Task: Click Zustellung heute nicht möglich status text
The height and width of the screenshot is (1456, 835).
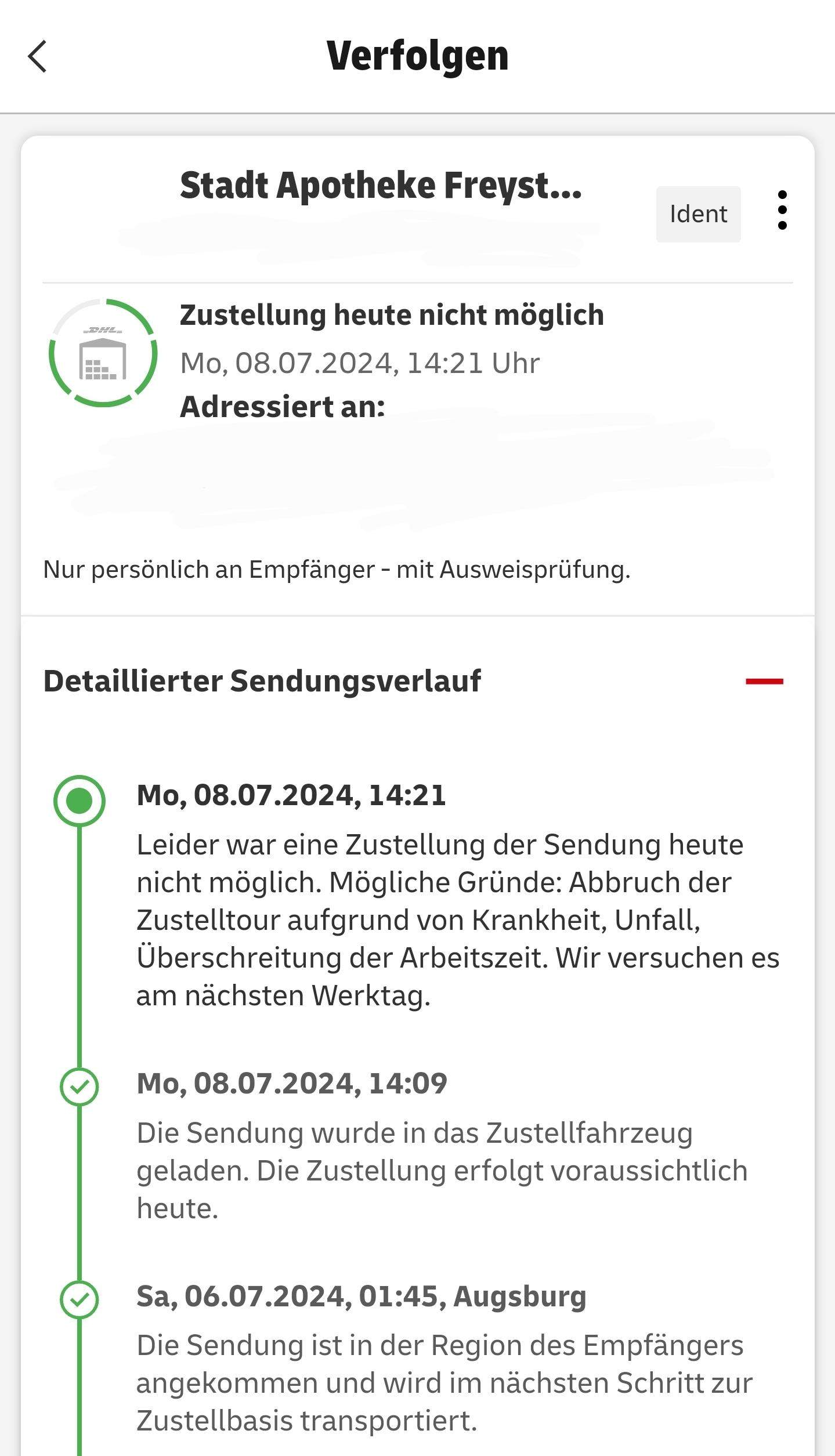Action: (x=392, y=315)
